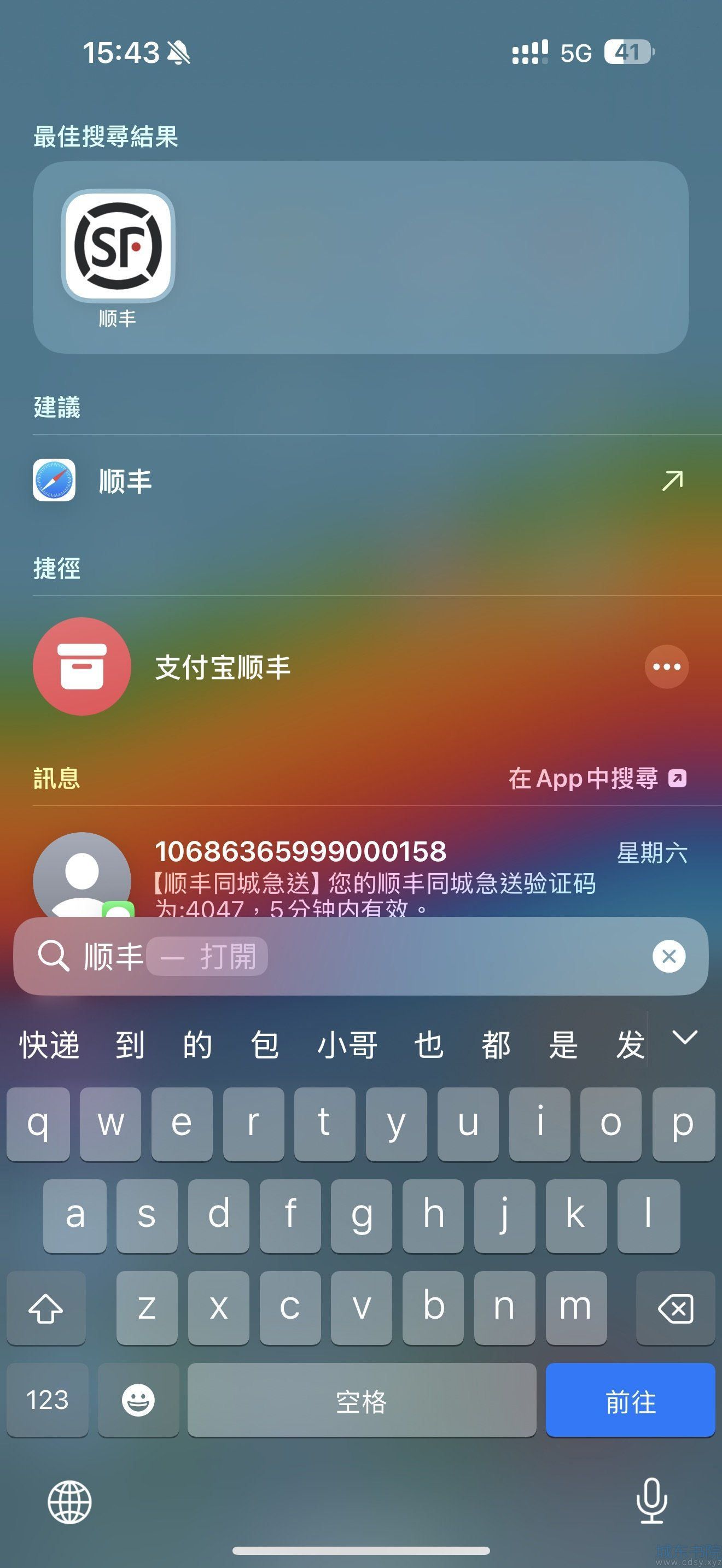
Task: Open the 顺丰 Safari suggestion
Action: tap(359, 481)
